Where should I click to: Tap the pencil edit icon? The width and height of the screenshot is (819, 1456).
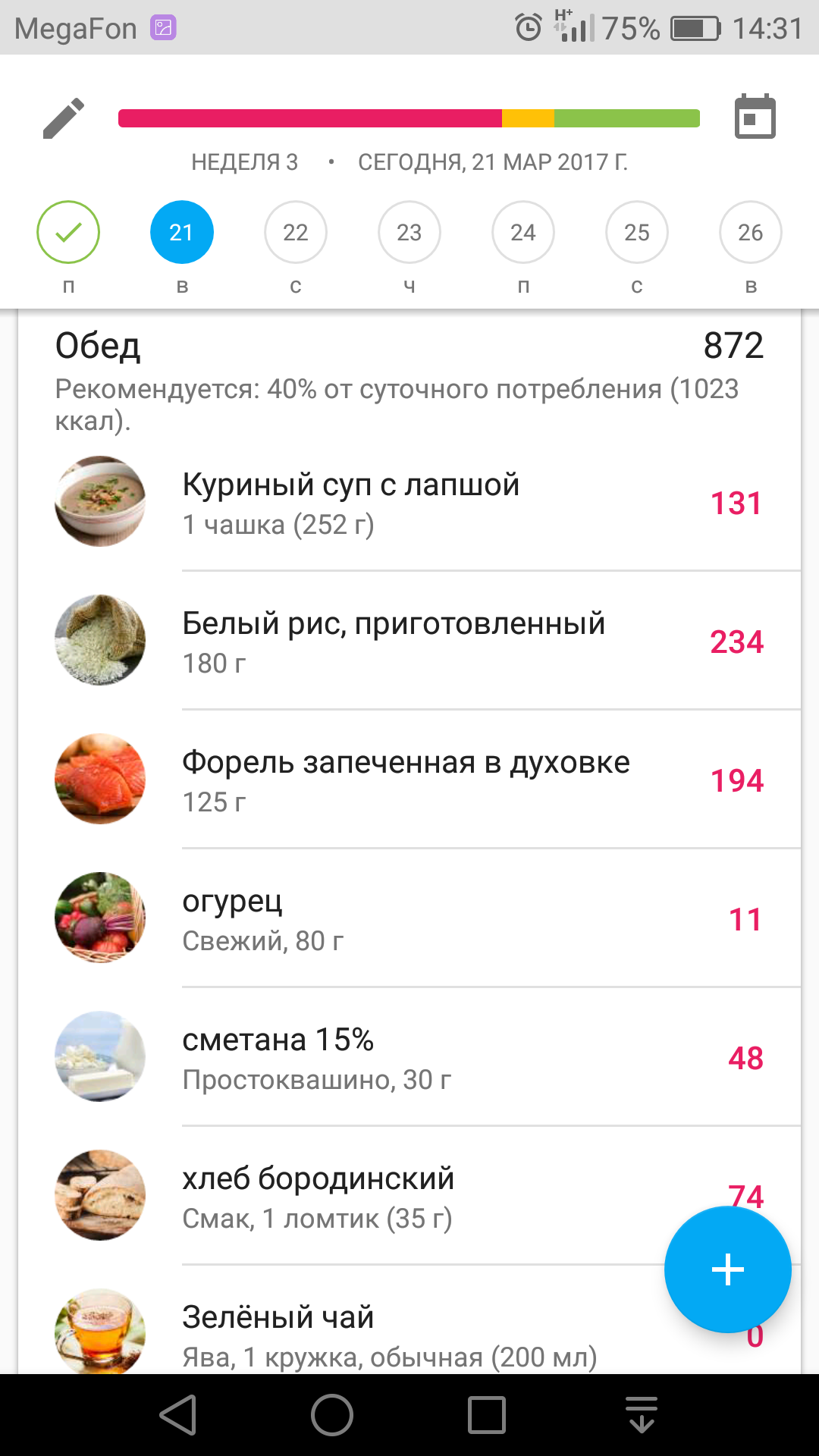[64, 118]
